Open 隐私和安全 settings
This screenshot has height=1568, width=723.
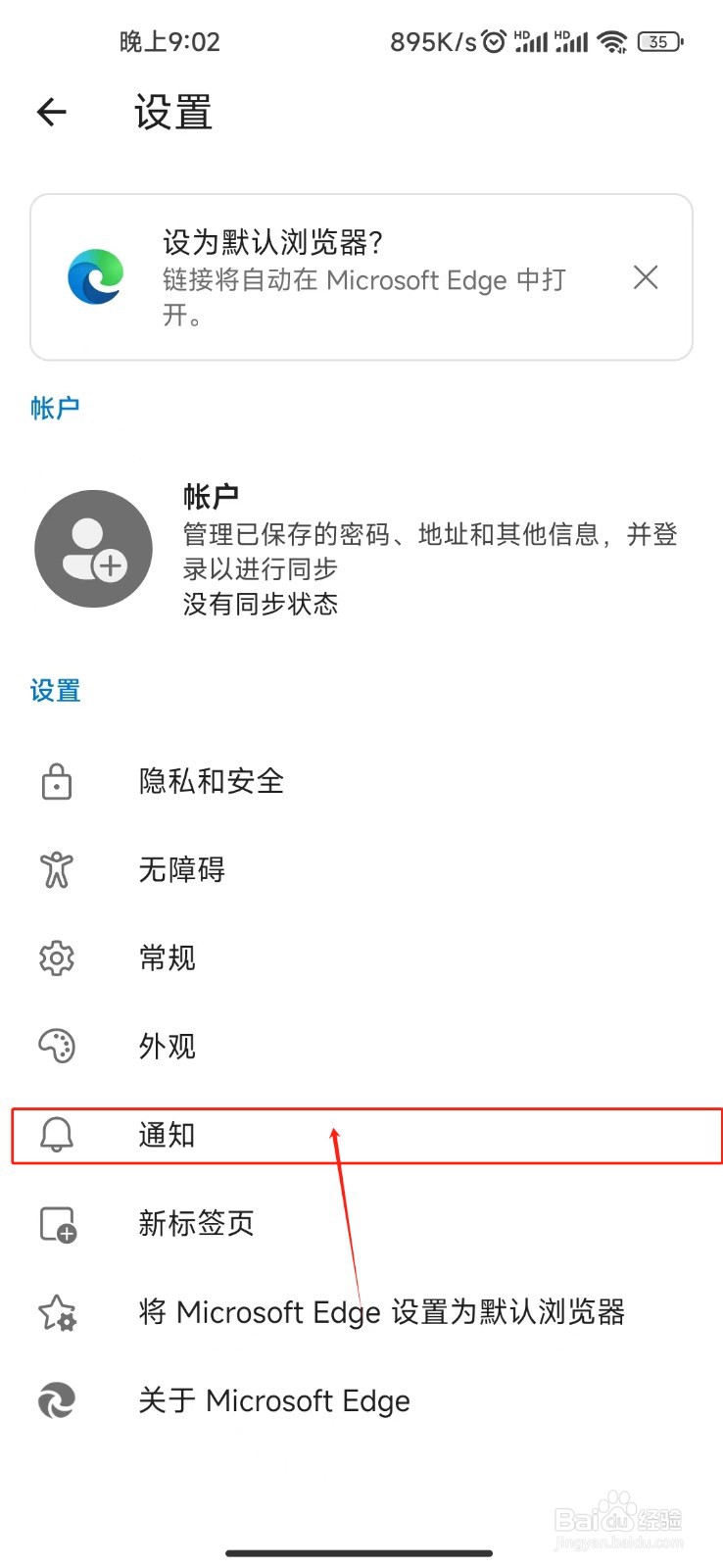coord(361,782)
